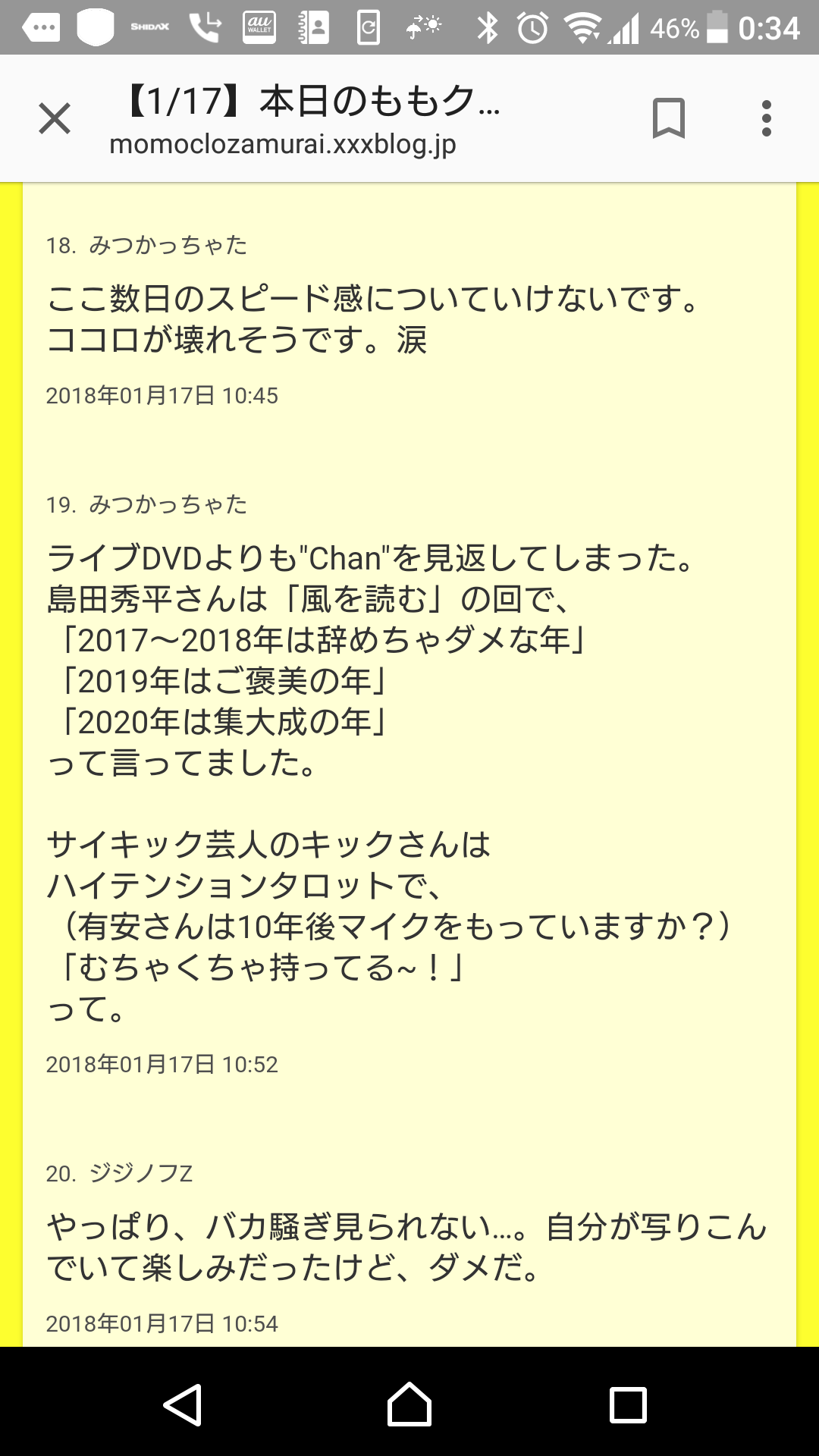Tap the system home button
Screen dimensions: 819x1456
coord(409,1404)
